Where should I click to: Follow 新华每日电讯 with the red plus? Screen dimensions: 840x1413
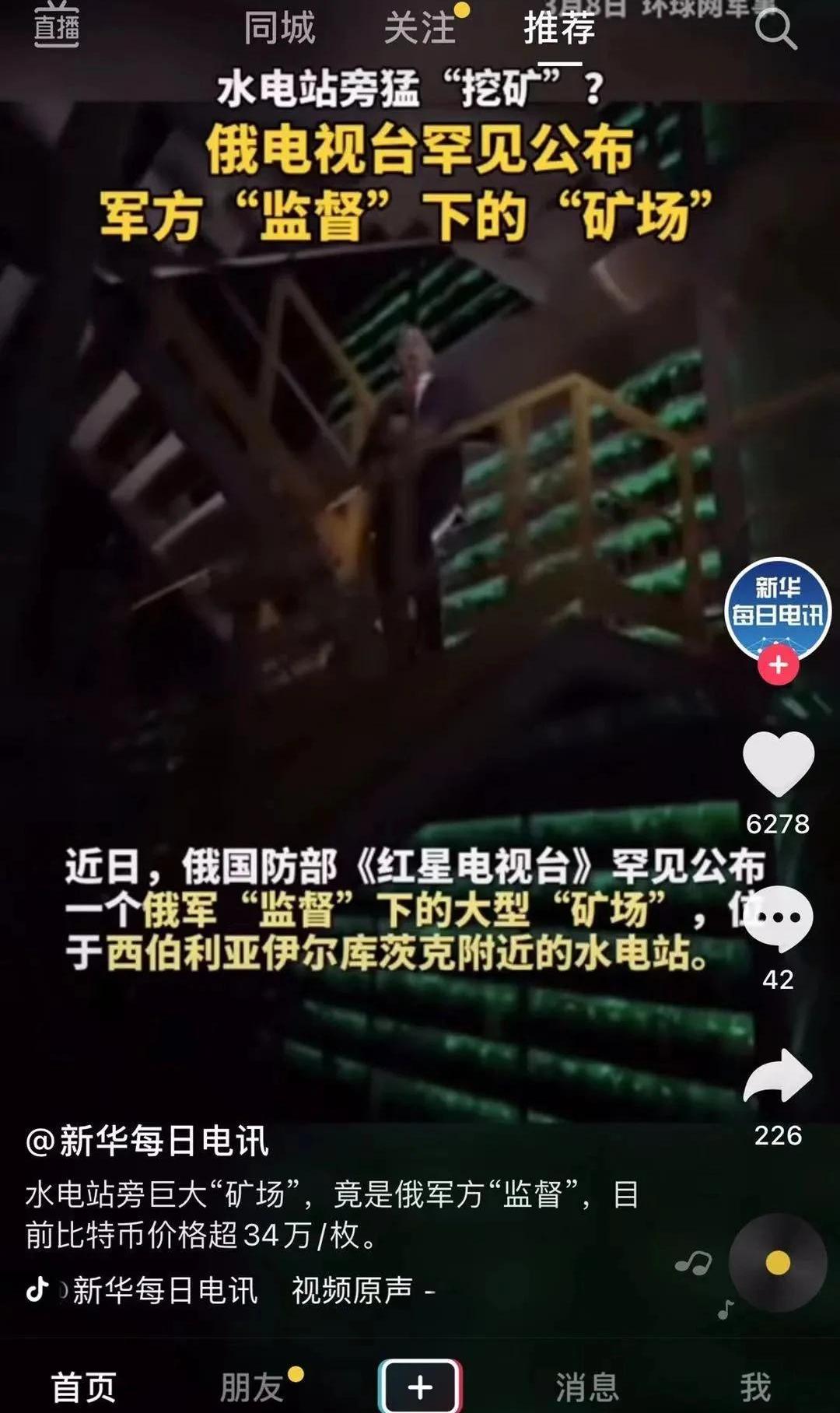pyautogui.click(x=779, y=665)
